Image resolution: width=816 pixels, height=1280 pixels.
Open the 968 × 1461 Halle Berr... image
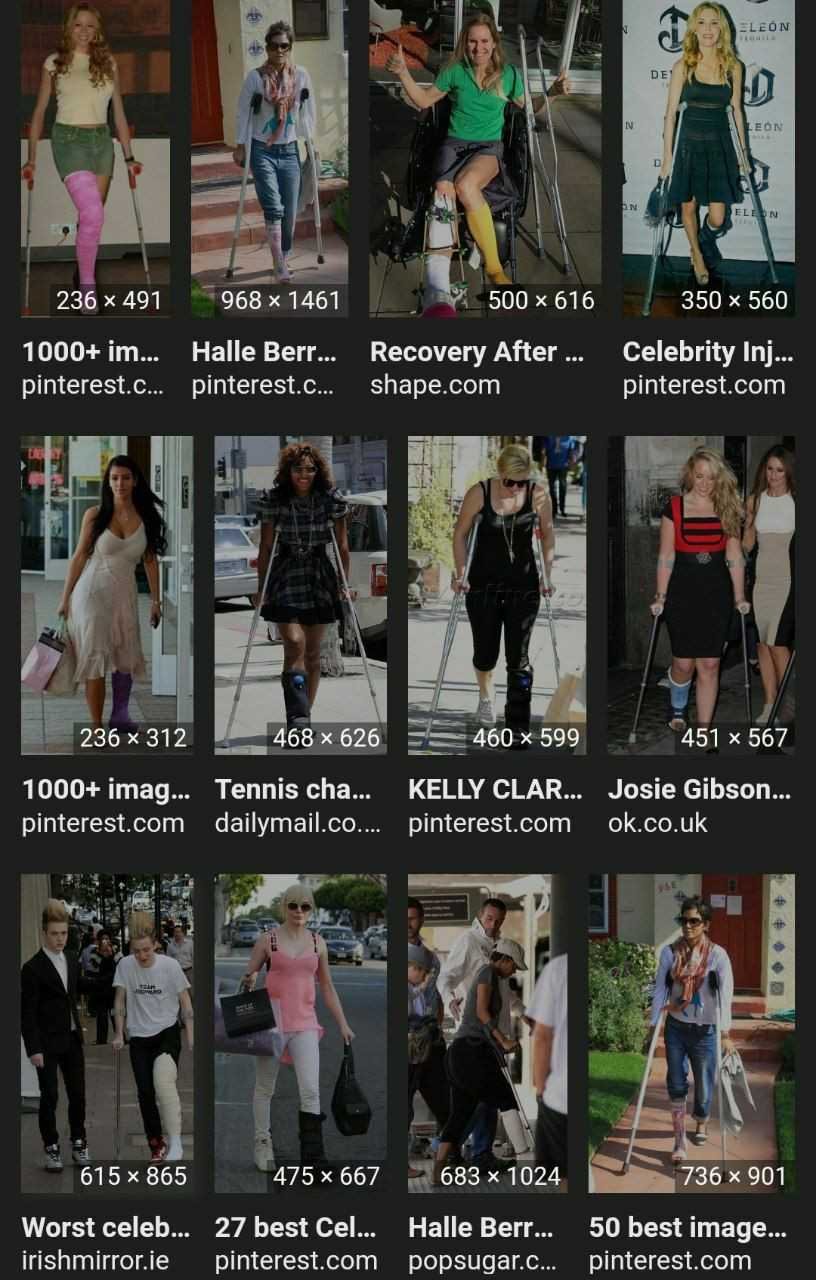pyautogui.click(x=270, y=158)
